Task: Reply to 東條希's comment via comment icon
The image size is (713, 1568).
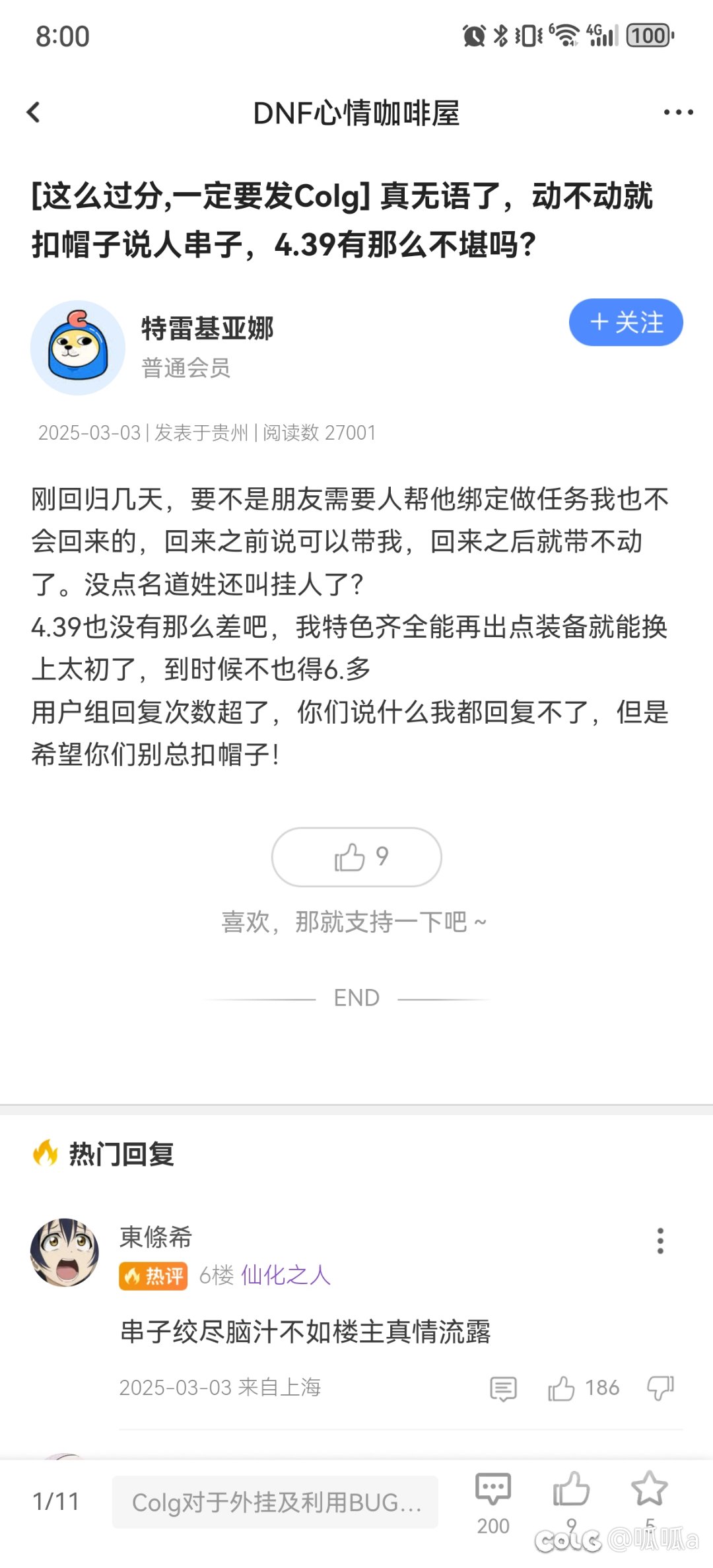Action: click(x=503, y=1388)
